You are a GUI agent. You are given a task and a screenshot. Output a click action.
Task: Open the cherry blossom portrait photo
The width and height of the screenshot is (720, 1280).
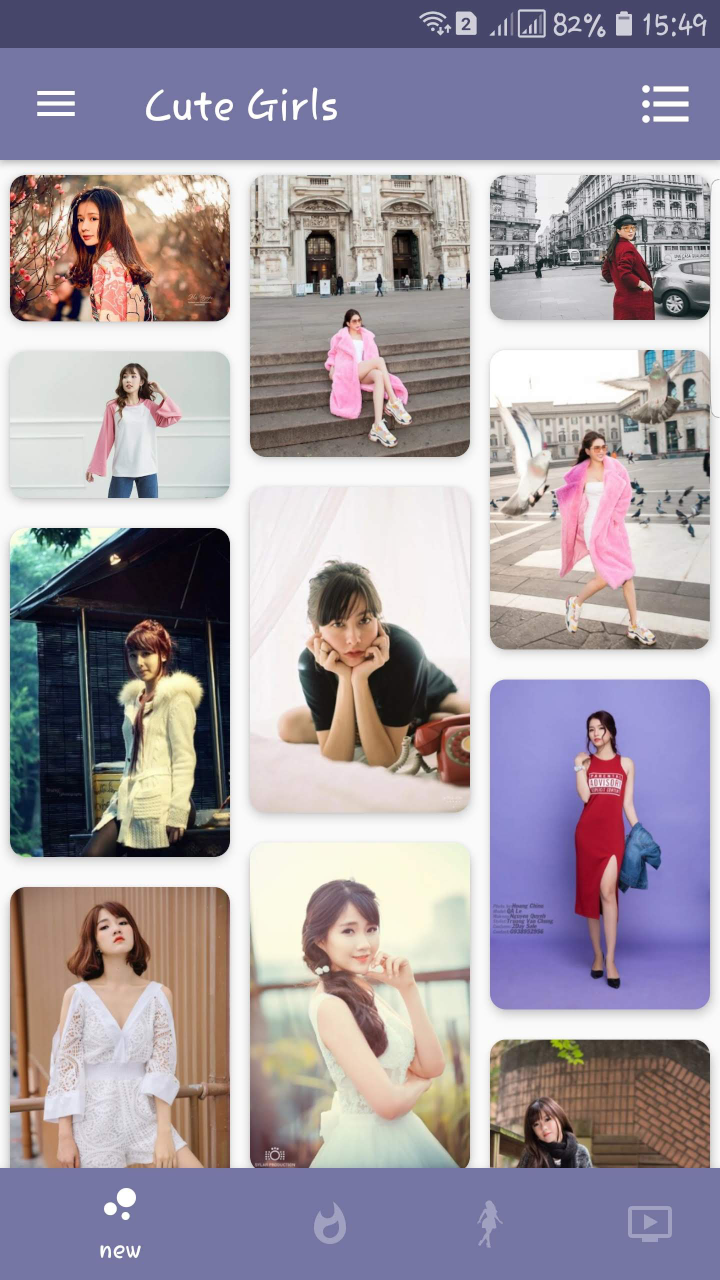point(119,248)
